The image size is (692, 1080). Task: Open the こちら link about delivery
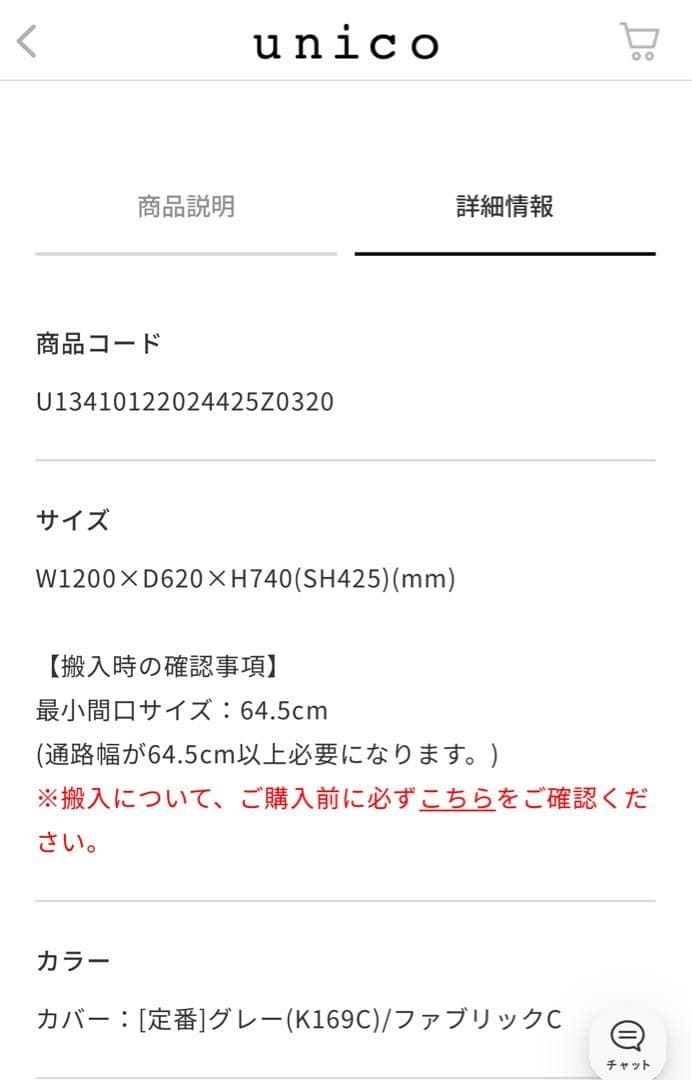click(457, 798)
